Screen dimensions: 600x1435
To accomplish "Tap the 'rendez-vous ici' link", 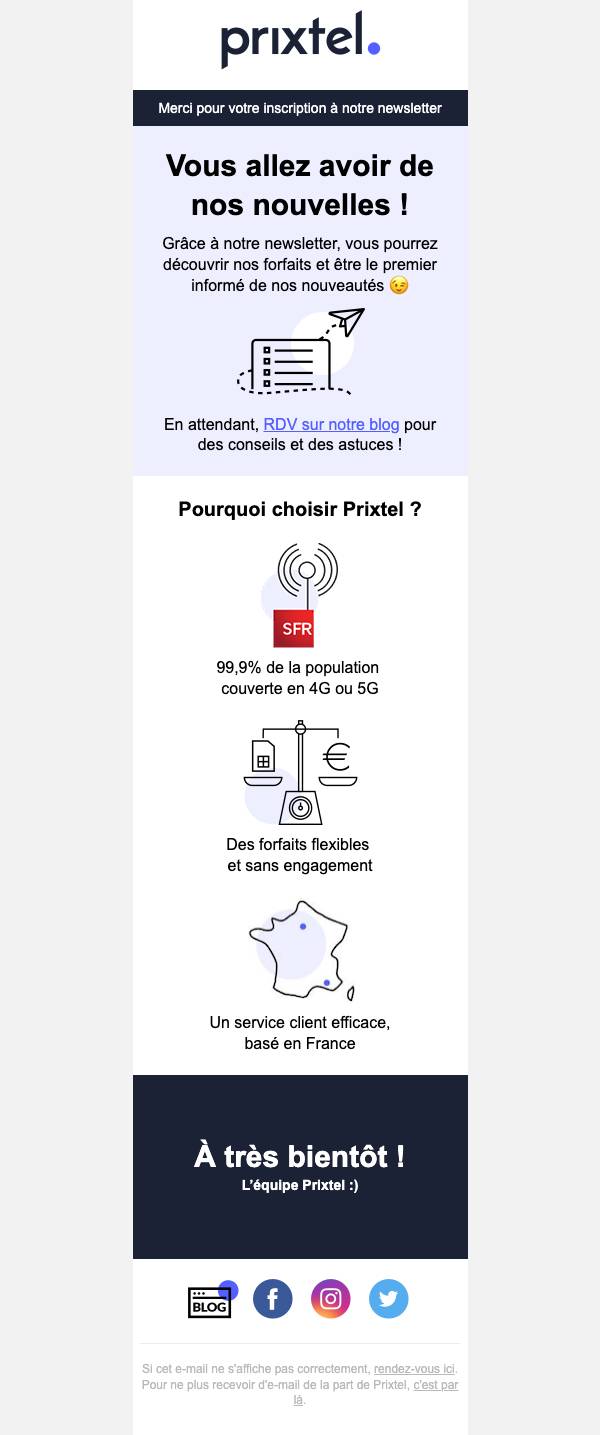I will 414,1369.
